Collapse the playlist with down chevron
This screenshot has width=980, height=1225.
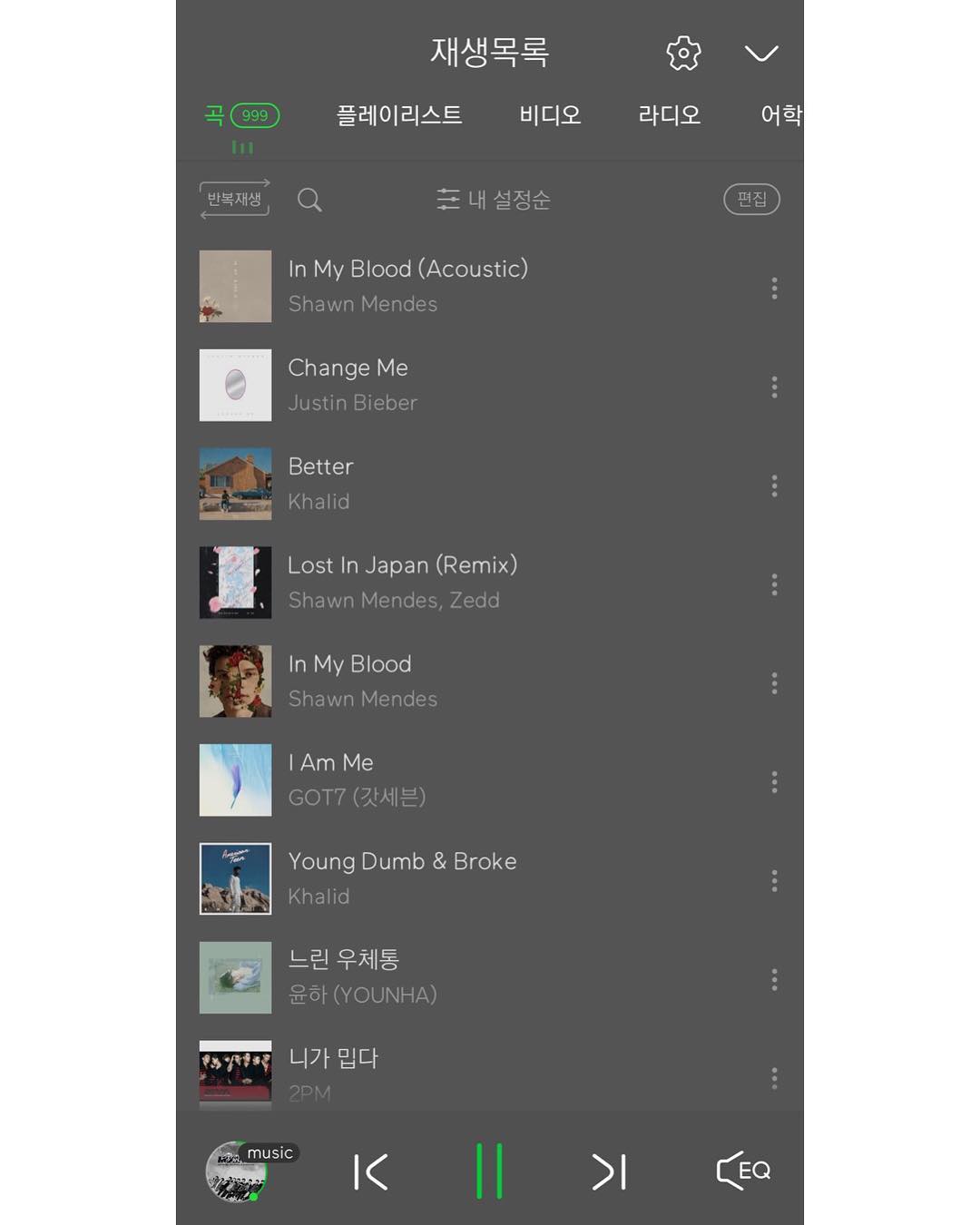click(760, 54)
